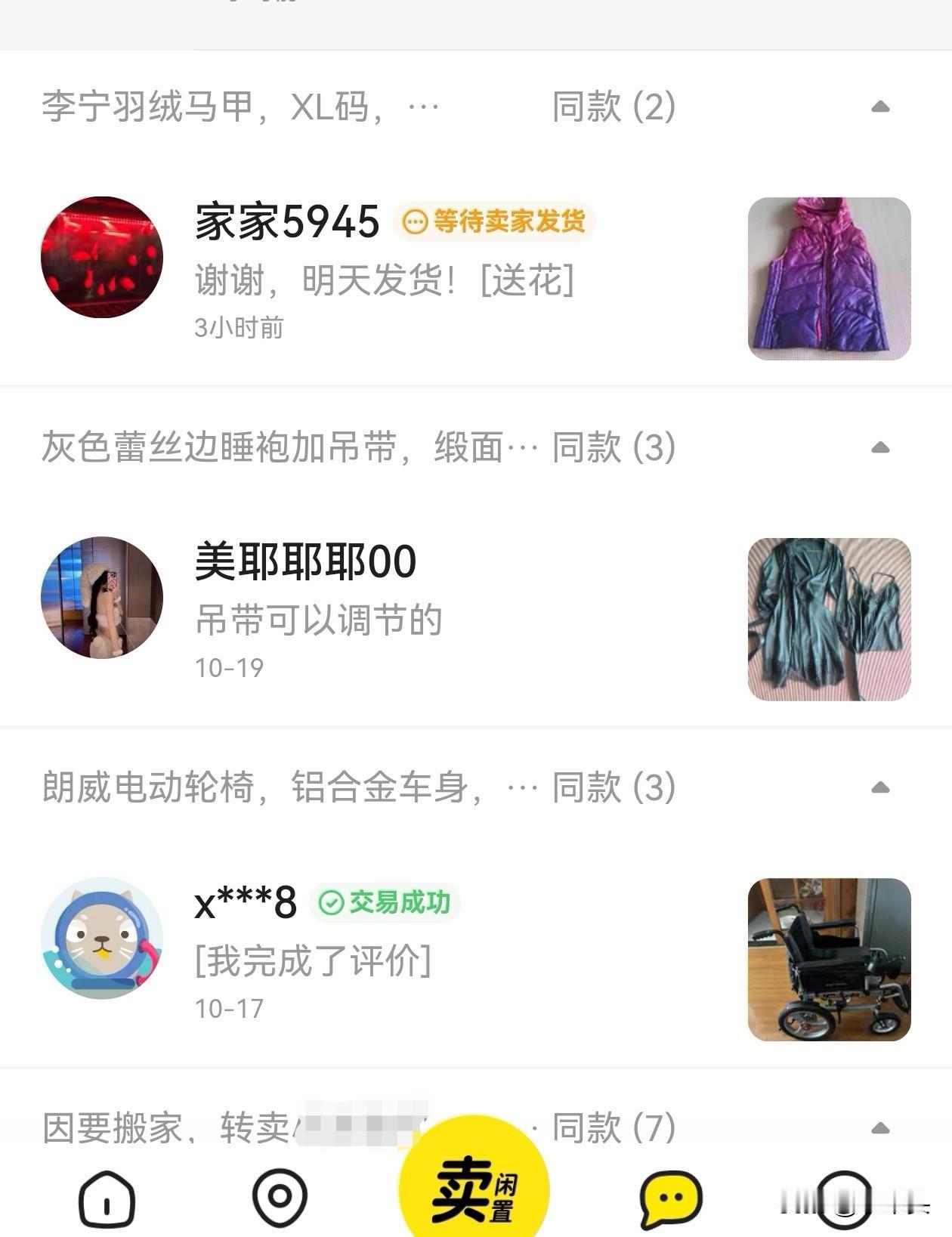Viewport: 952px width, 1237px height.
Task: Go to the home tab
Action: click(107, 1199)
